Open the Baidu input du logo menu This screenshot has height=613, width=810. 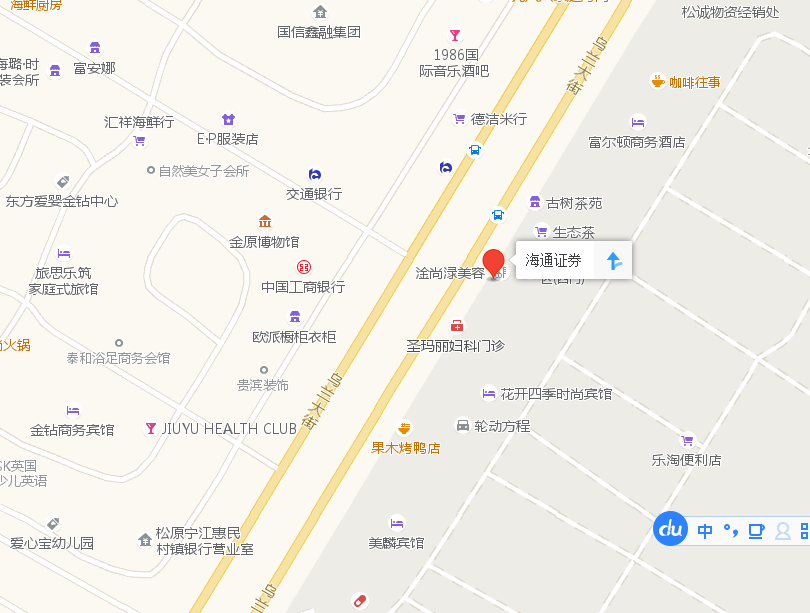pyautogui.click(x=670, y=529)
